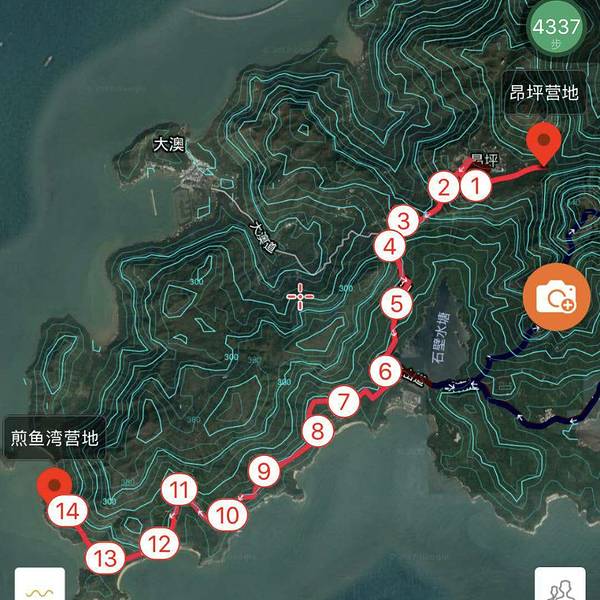Tap the 昂坪营地 red location pin
This screenshot has height=600, width=600.
545,142
